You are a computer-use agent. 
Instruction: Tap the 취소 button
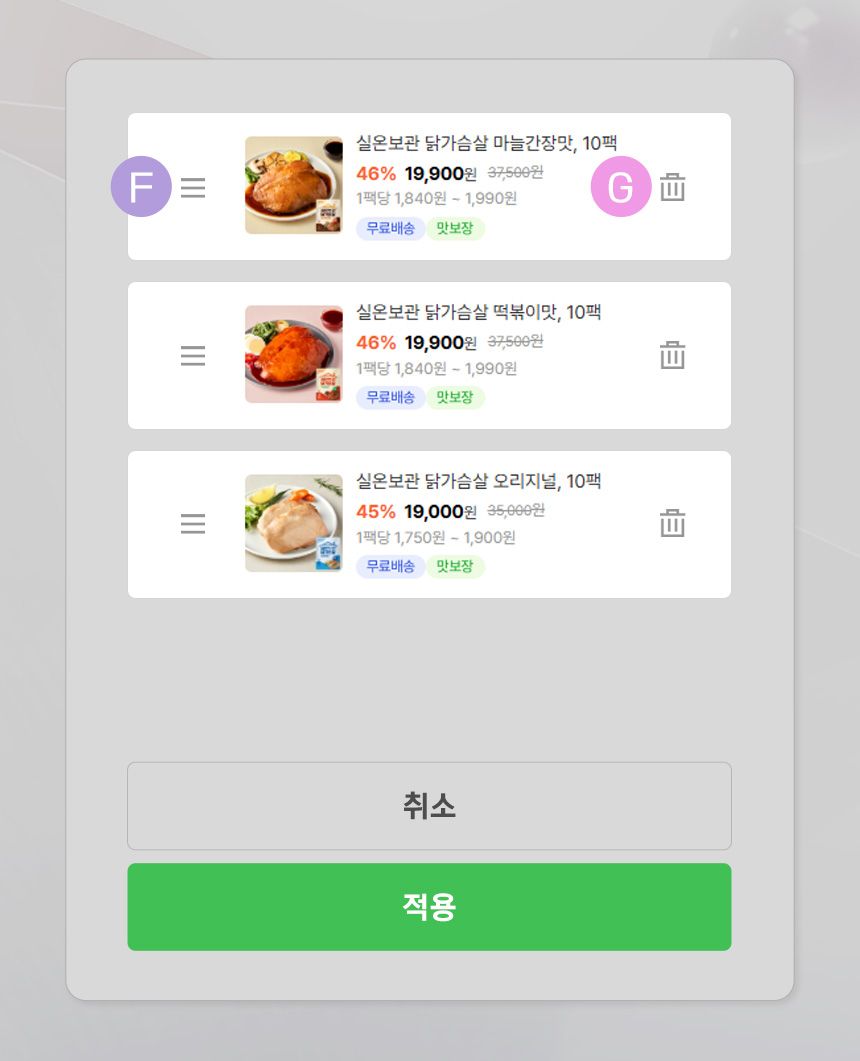429,806
